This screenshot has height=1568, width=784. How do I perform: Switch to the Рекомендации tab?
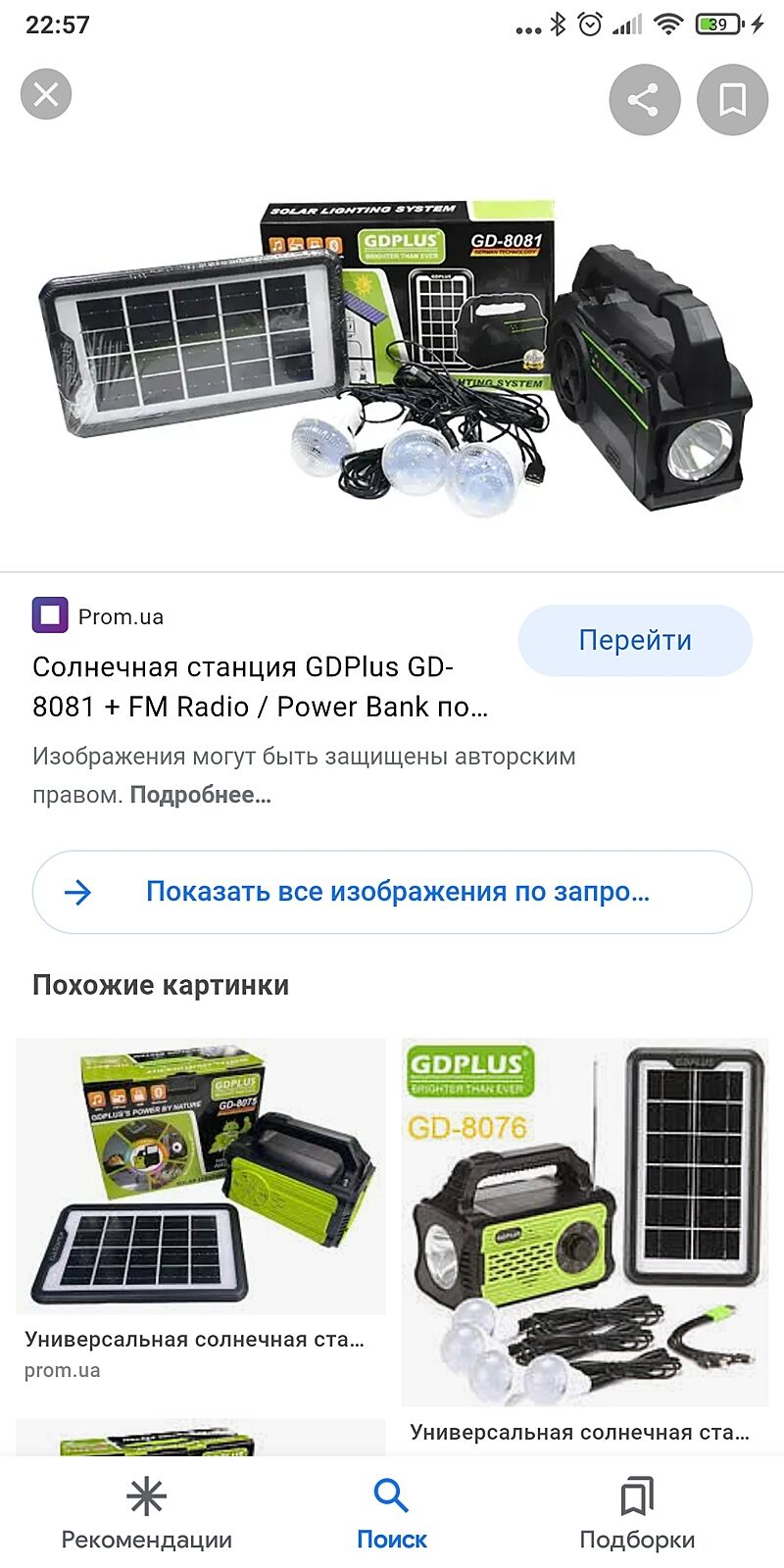(146, 1512)
